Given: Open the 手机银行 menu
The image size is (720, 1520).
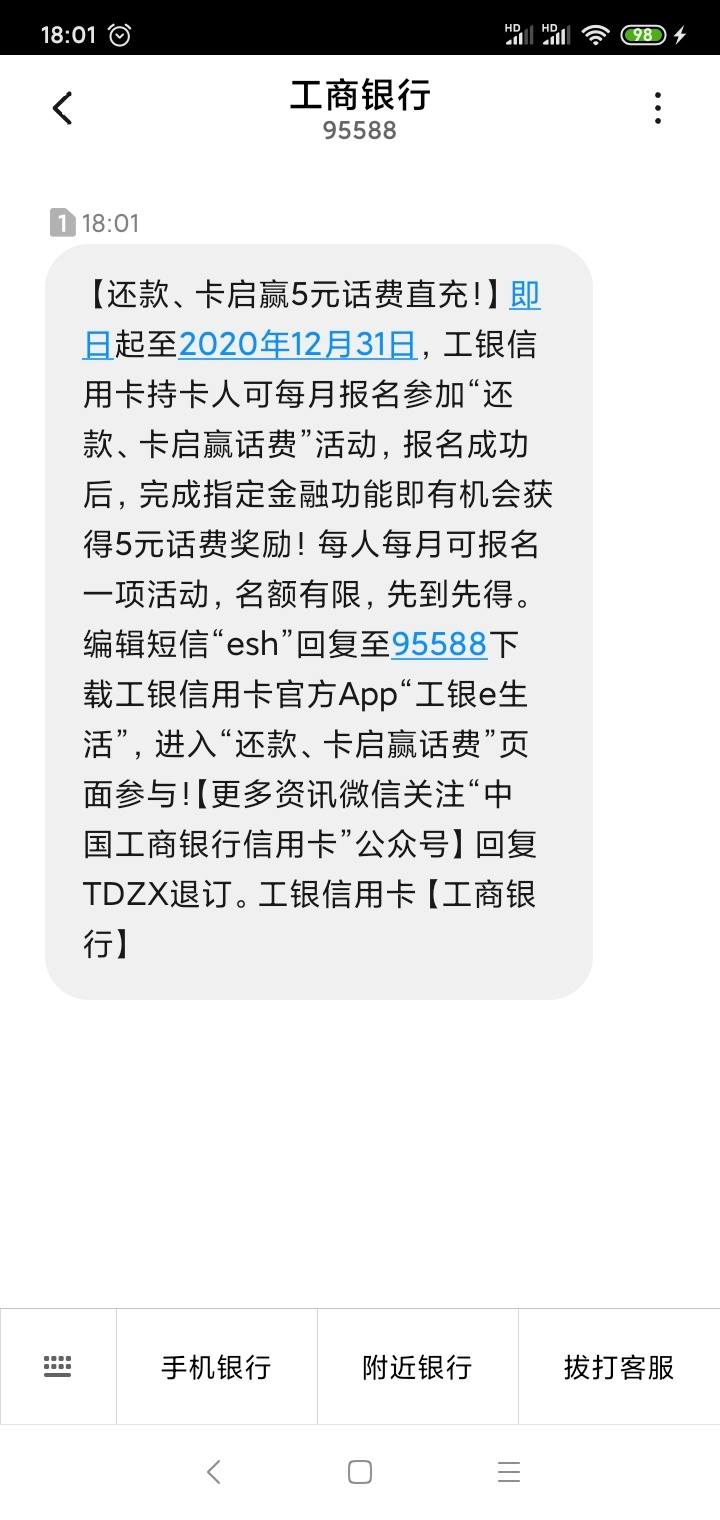Looking at the screenshot, I should tap(216, 1366).
